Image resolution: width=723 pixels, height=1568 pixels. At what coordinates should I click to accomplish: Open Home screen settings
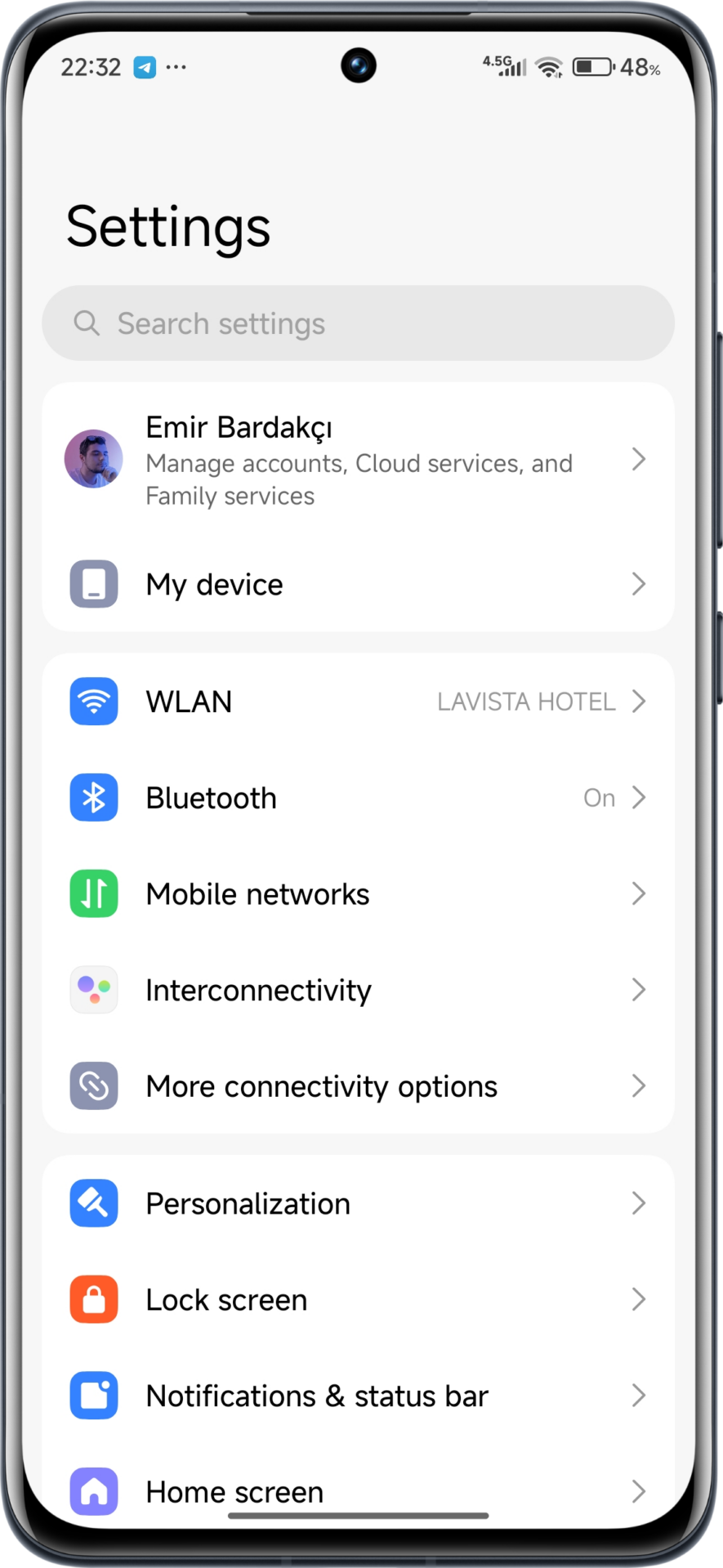[x=358, y=1491]
